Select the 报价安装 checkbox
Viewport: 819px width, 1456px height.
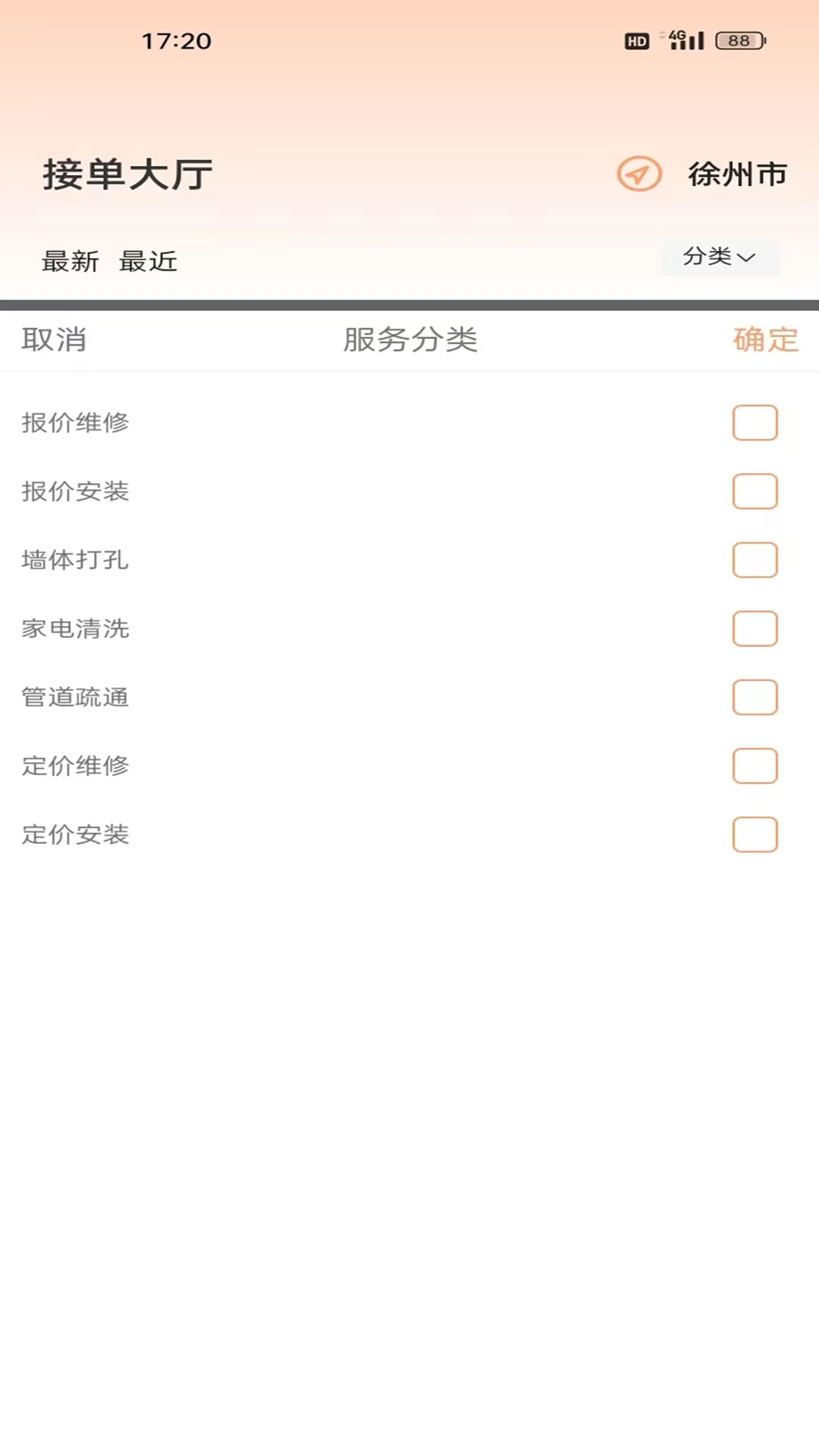tap(755, 491)
